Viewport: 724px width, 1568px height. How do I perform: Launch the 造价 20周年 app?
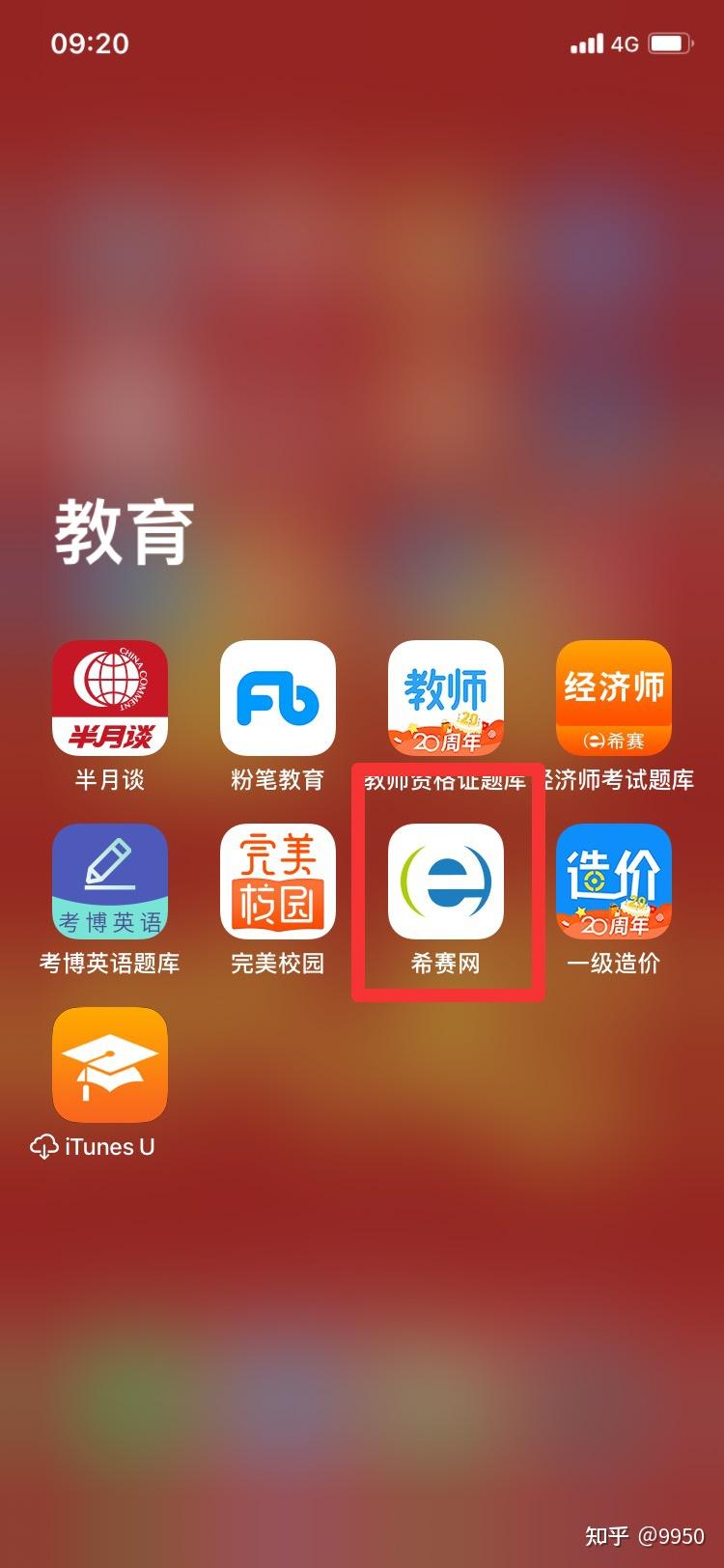(613, 881)
